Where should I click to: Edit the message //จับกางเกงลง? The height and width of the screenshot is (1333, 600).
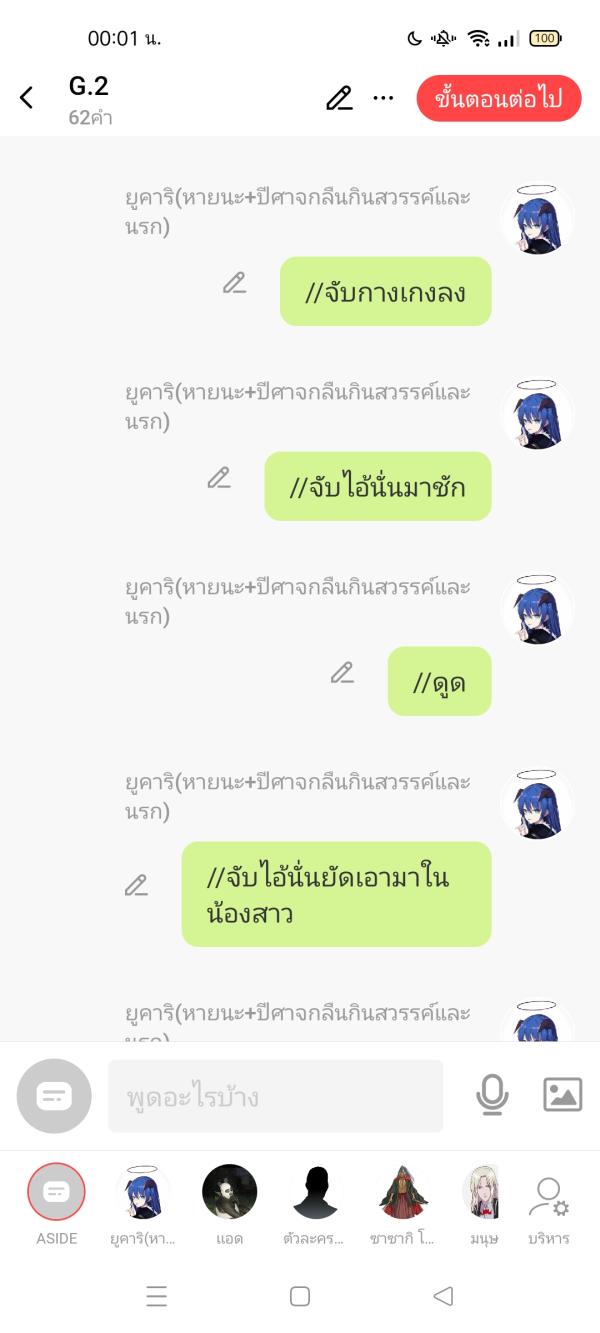click(x=234, y=283)
